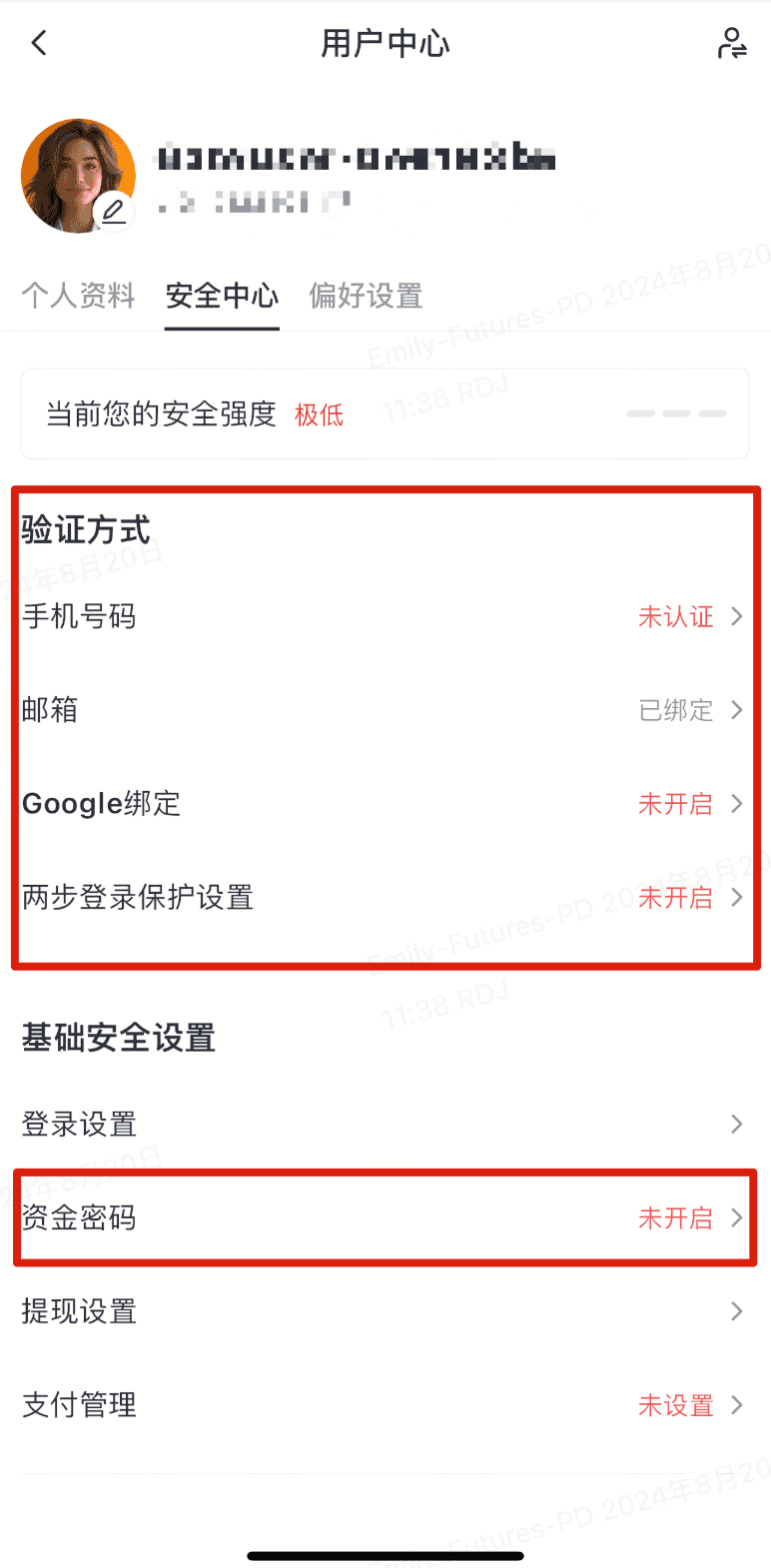Select the 安全中心 tab
771x1568 pixels.
point(222,296)
